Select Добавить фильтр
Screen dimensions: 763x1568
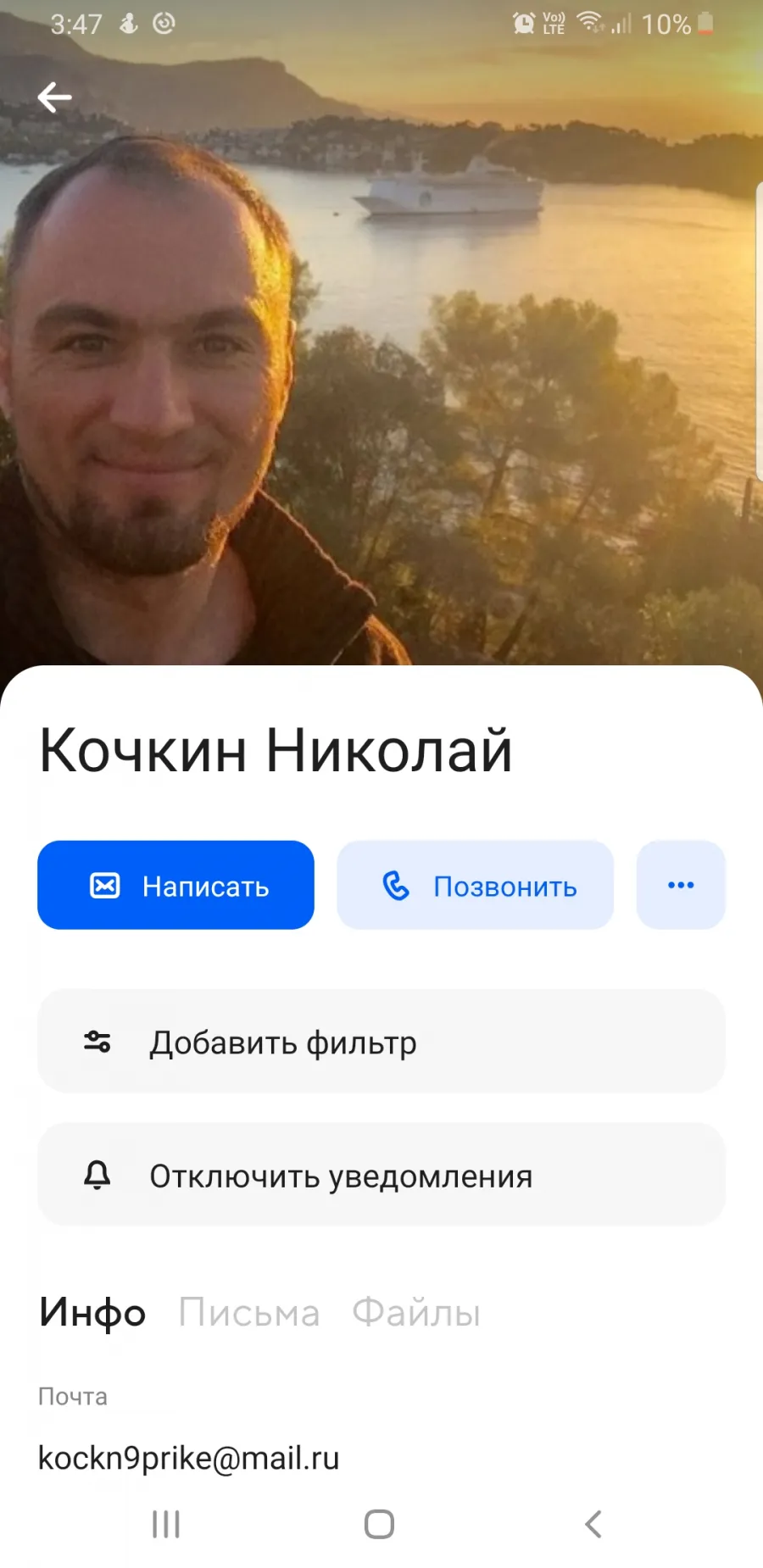pos(381,1041)
